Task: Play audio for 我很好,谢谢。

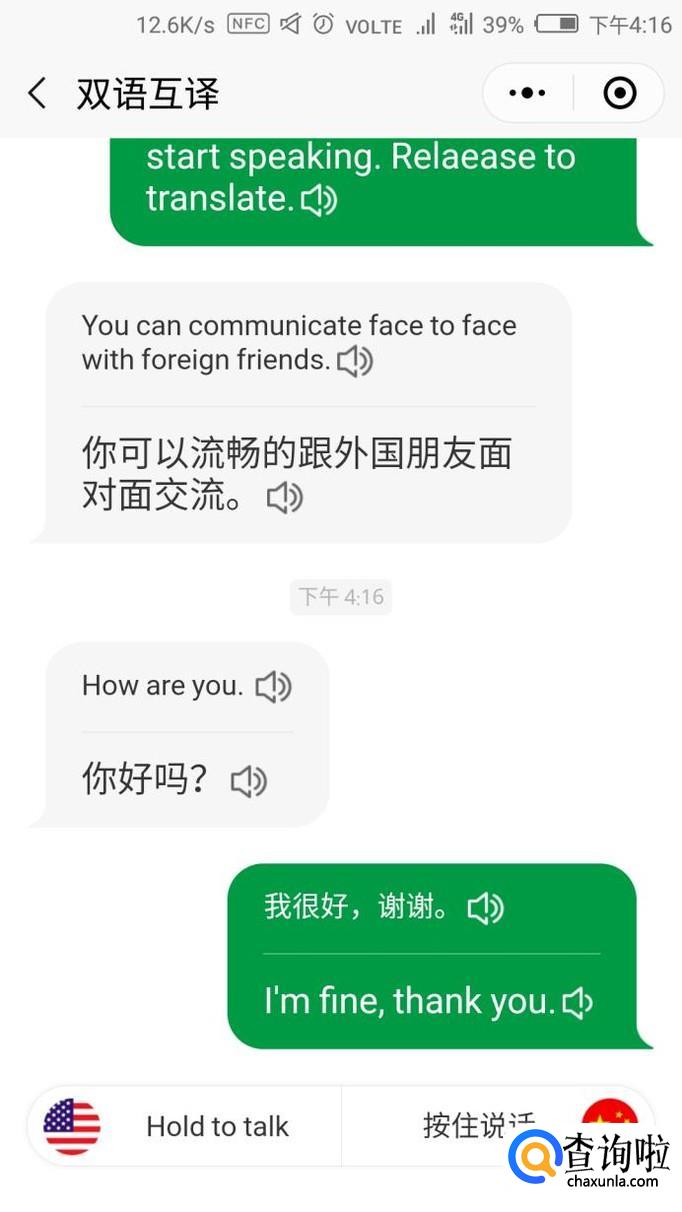Action: [486, 908]
